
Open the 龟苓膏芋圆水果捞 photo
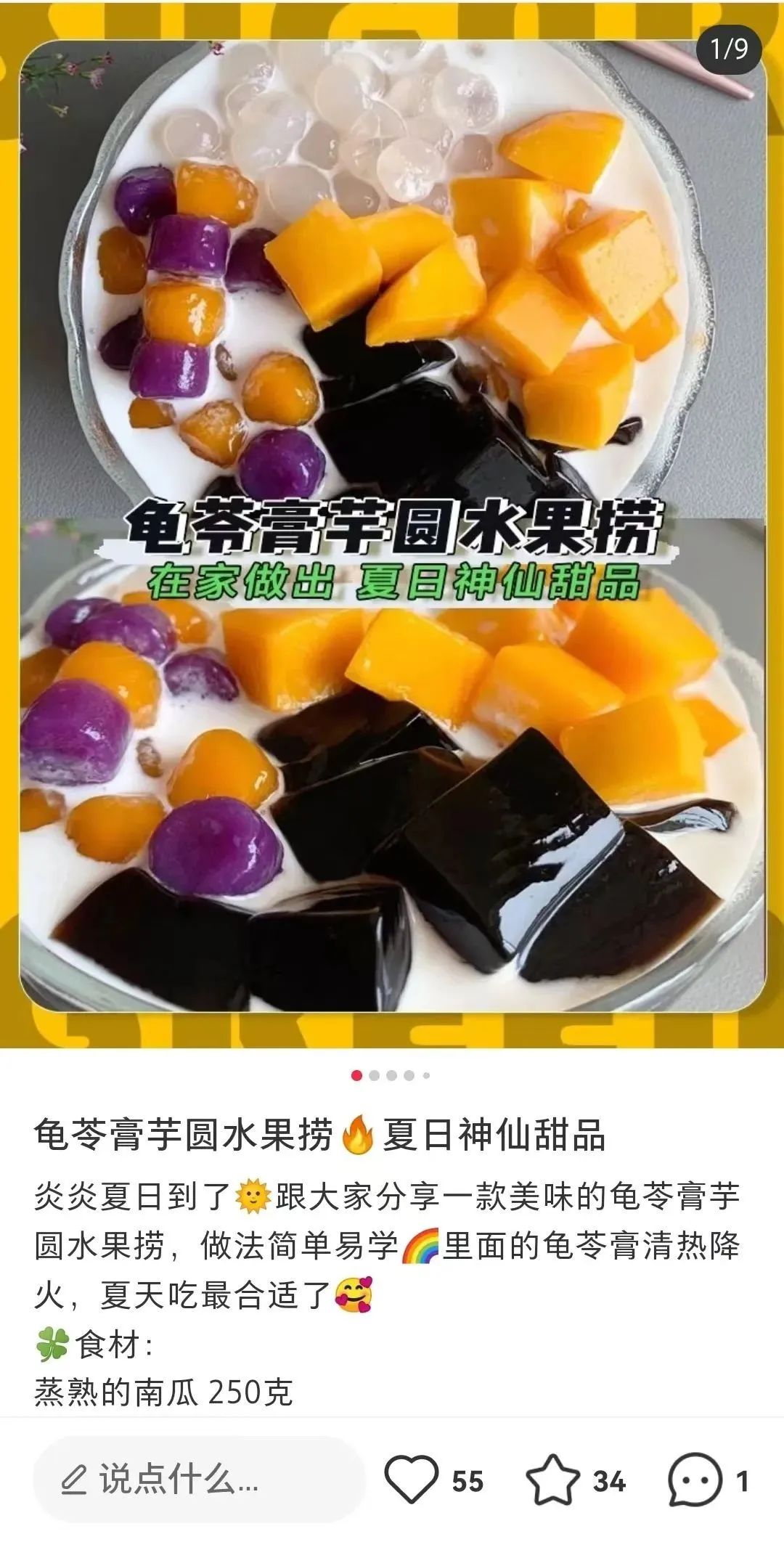(x=392, y=523)
